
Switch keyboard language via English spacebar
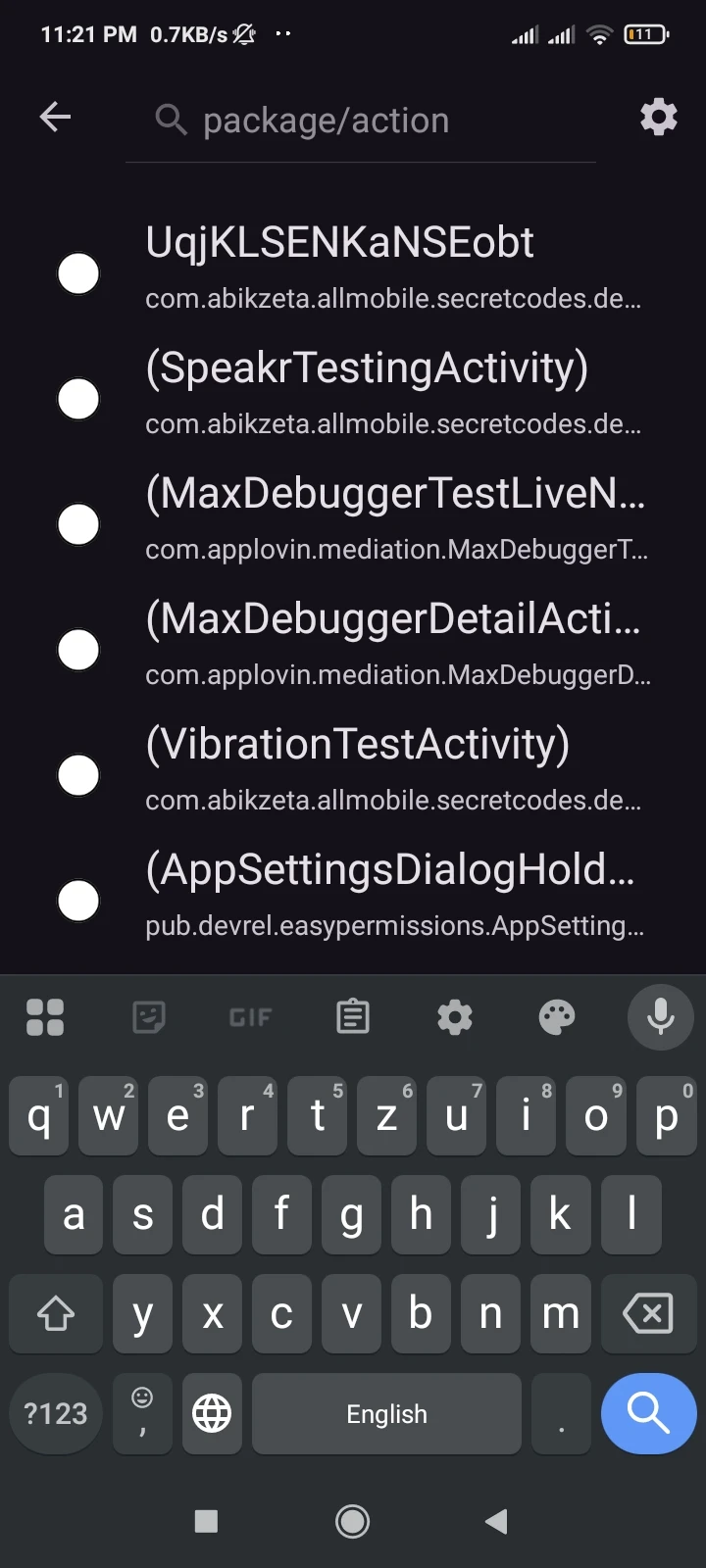click(386, 1414)
